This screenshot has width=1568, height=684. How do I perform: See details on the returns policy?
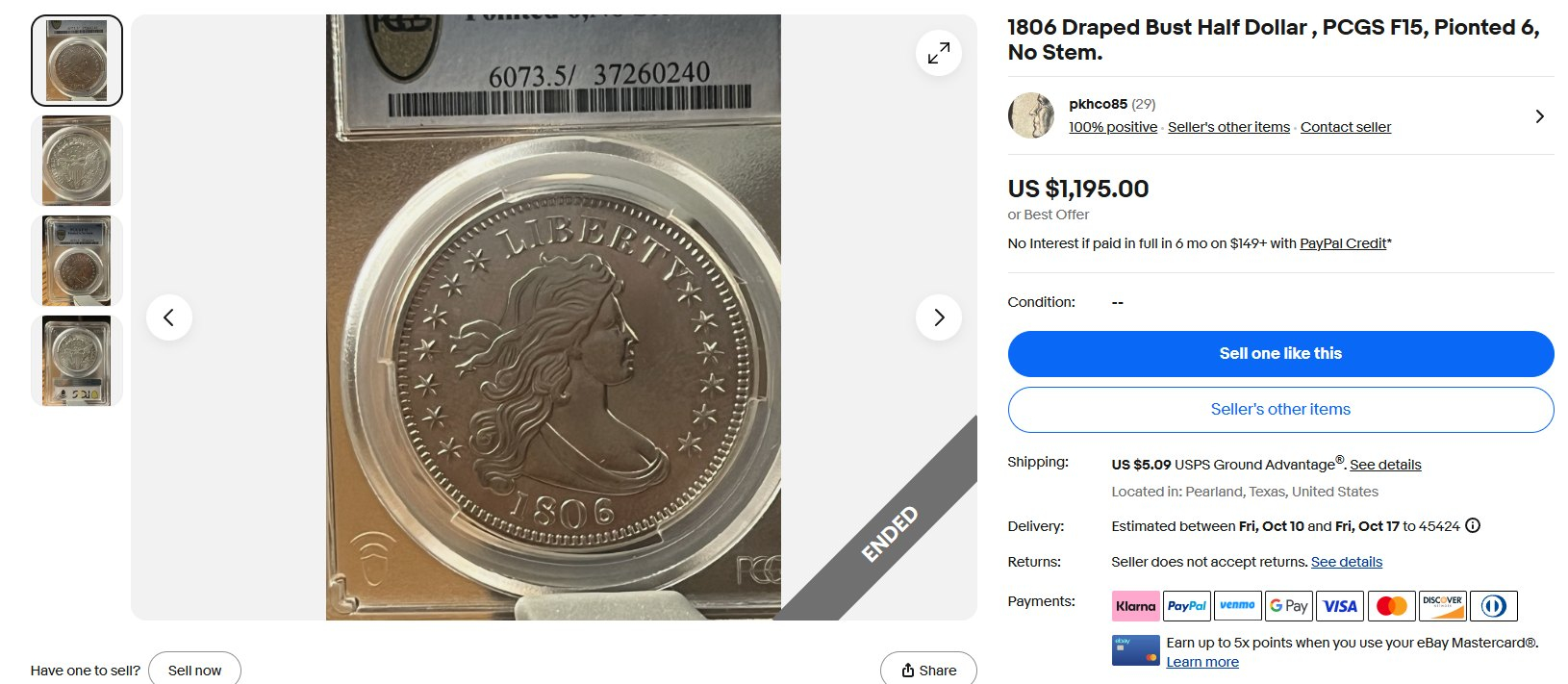[x=1346, y=562]
